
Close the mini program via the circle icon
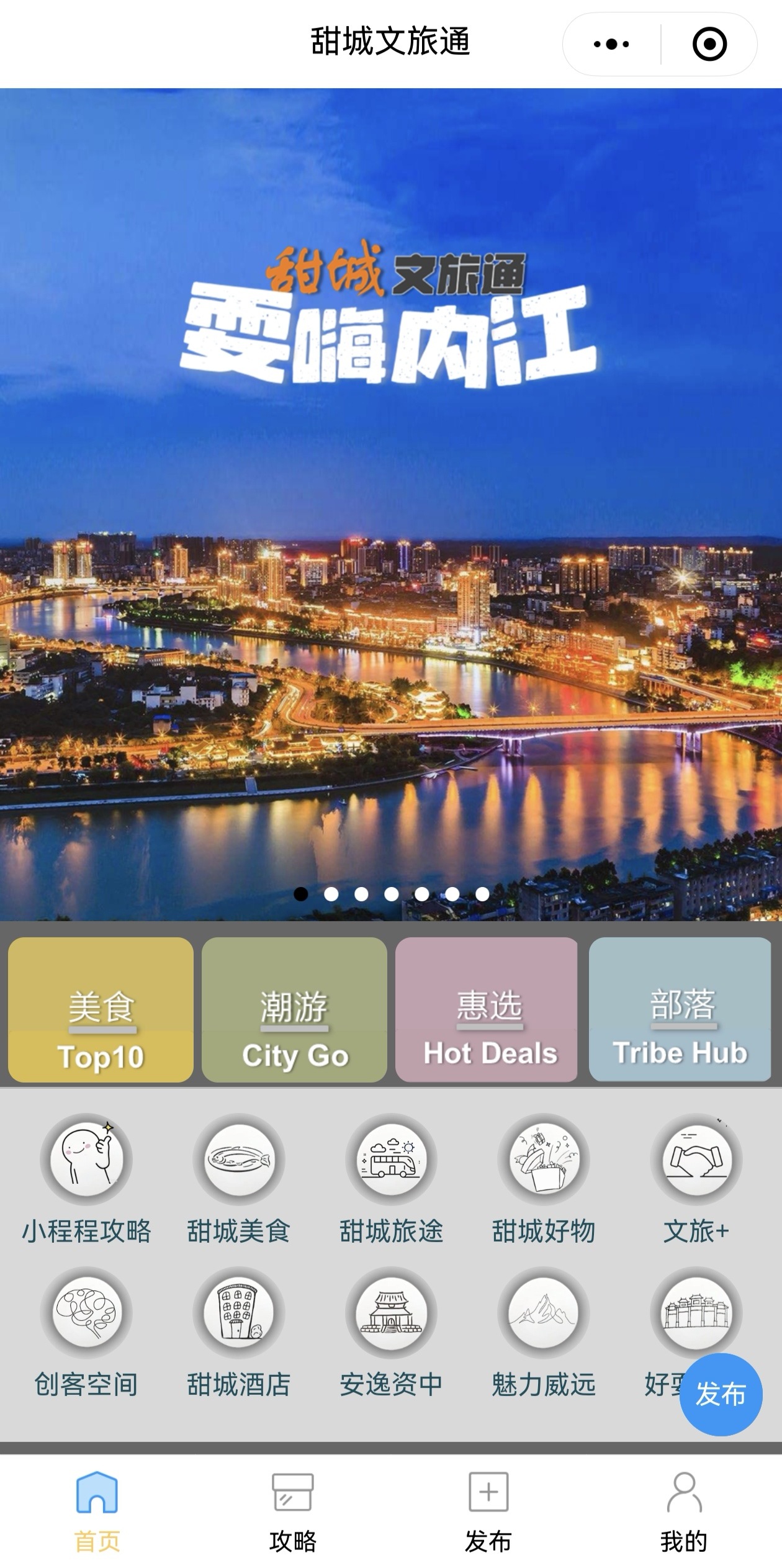click(x=709, y=44)
